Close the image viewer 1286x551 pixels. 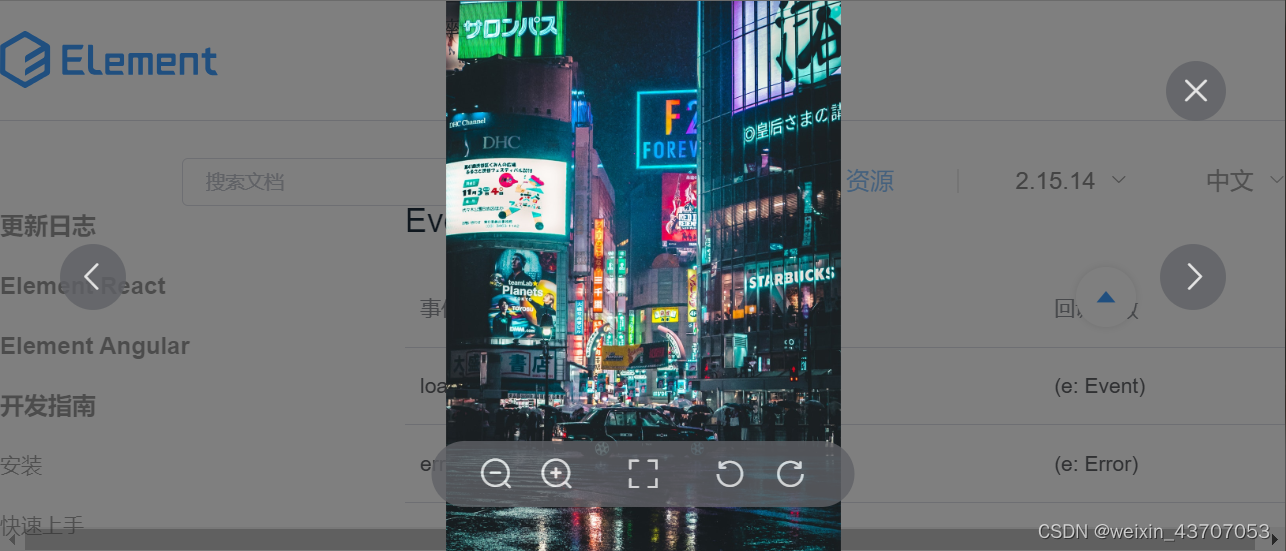(1196, 91)
